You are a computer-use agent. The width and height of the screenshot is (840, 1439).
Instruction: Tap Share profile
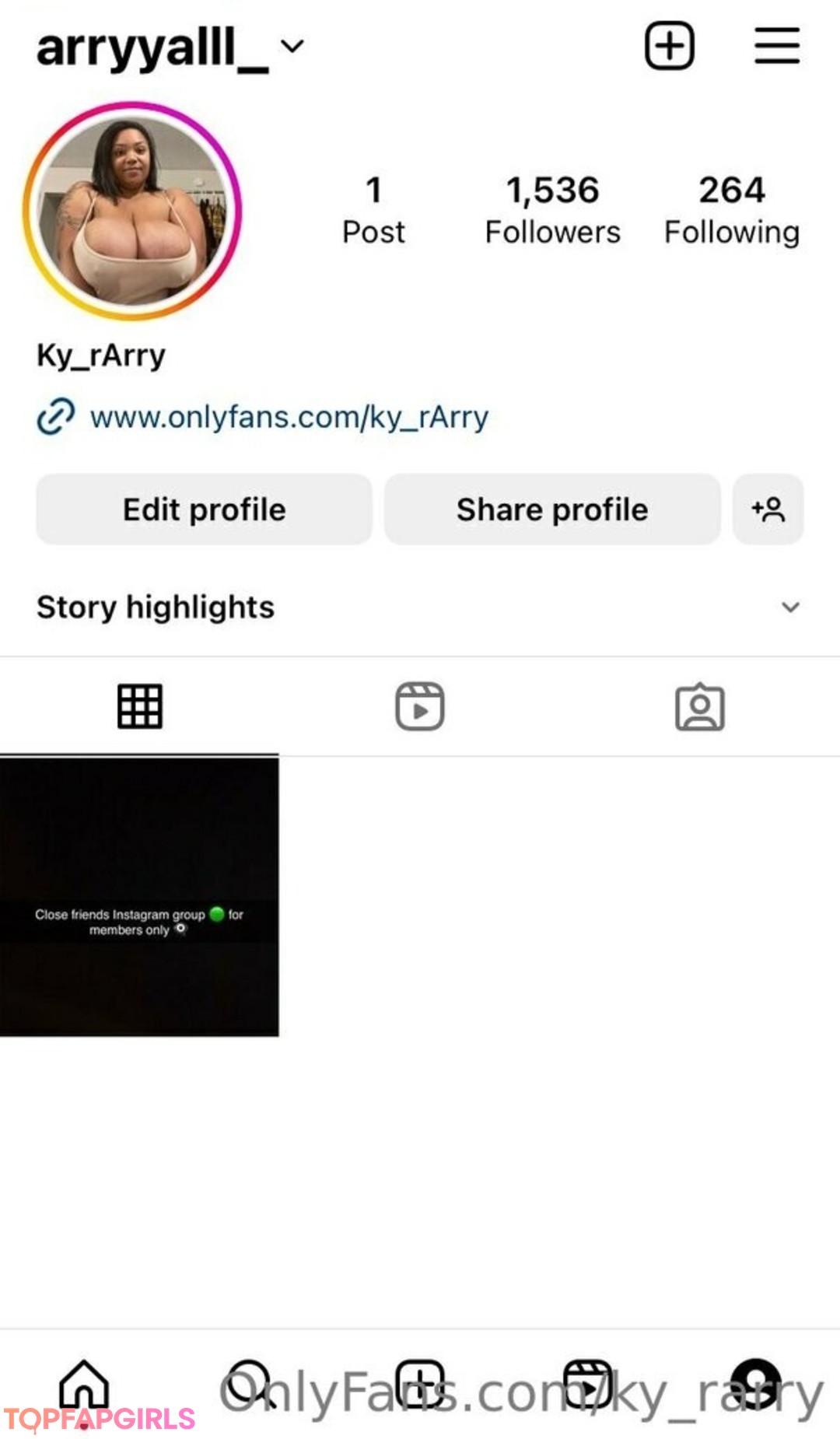pos(552,509)
